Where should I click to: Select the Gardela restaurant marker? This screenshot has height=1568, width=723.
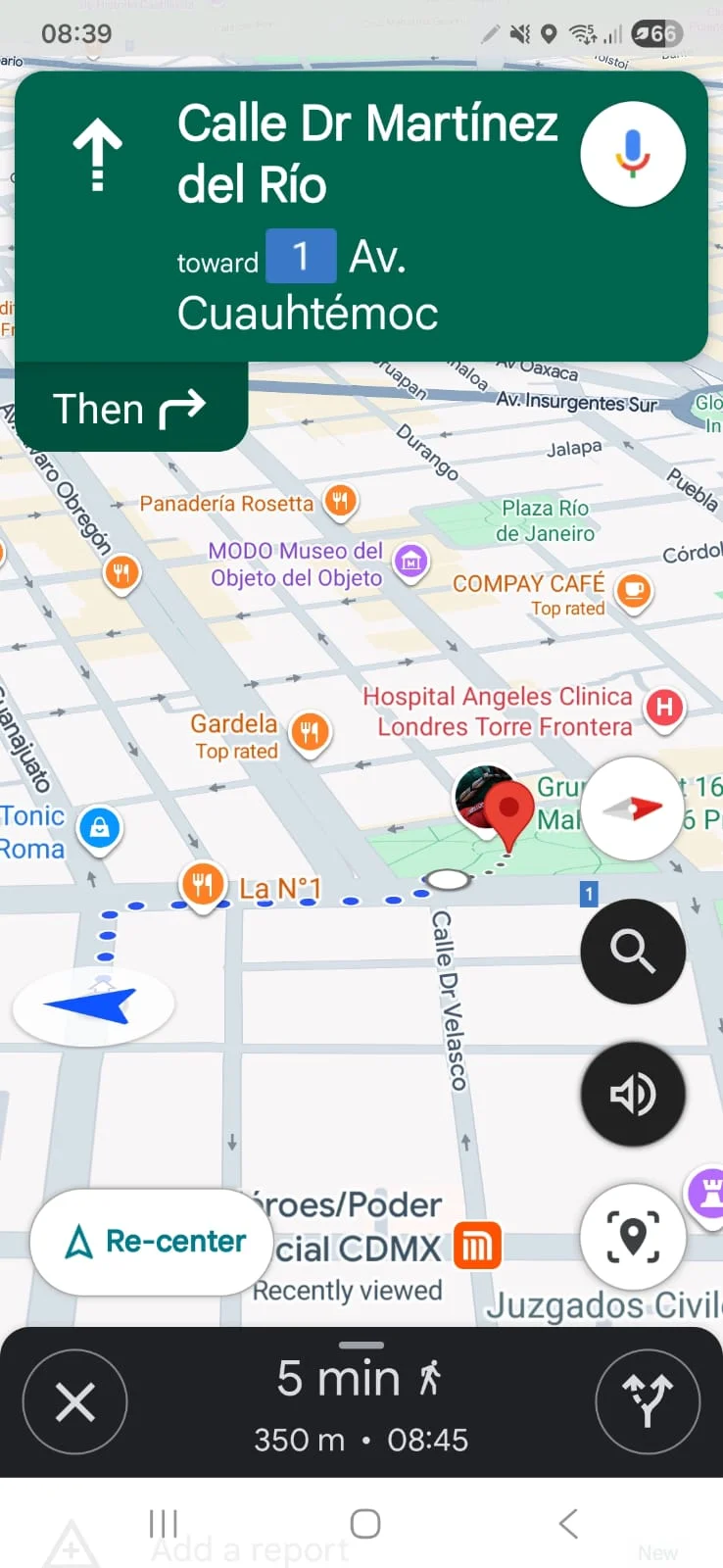(x=310, y=731)
